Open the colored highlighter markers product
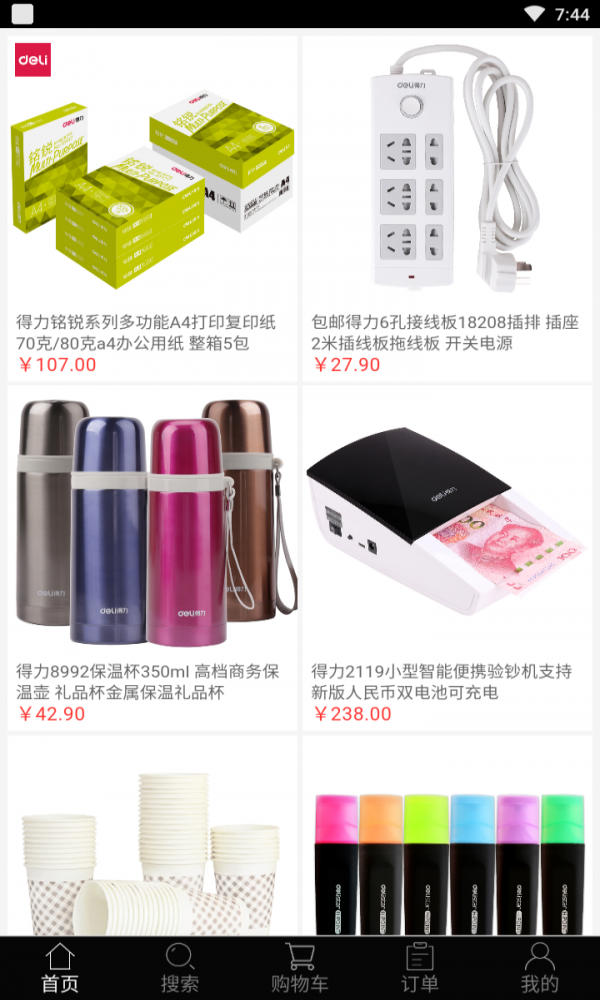Screen dimensions: 600x1000 coord(447,850)
